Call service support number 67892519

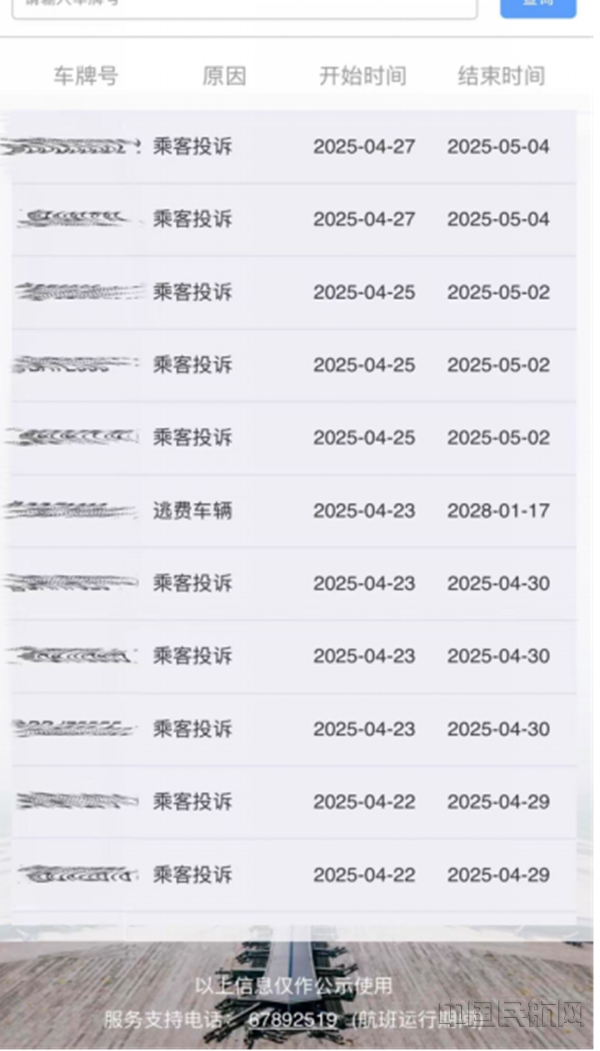pyautogui.click(x=292, y=1020)
